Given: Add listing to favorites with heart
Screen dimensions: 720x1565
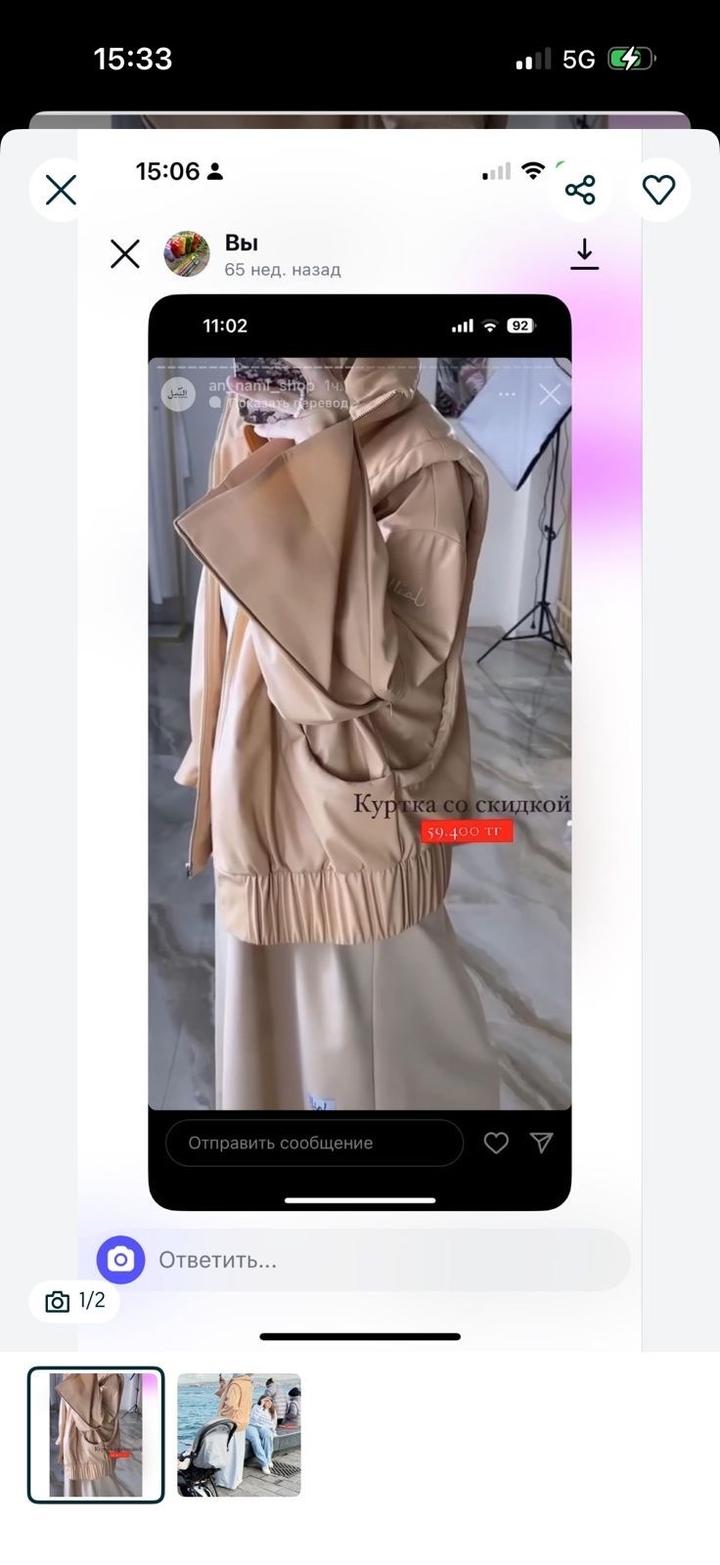Looking at the screenshot, I should point(659,190).
